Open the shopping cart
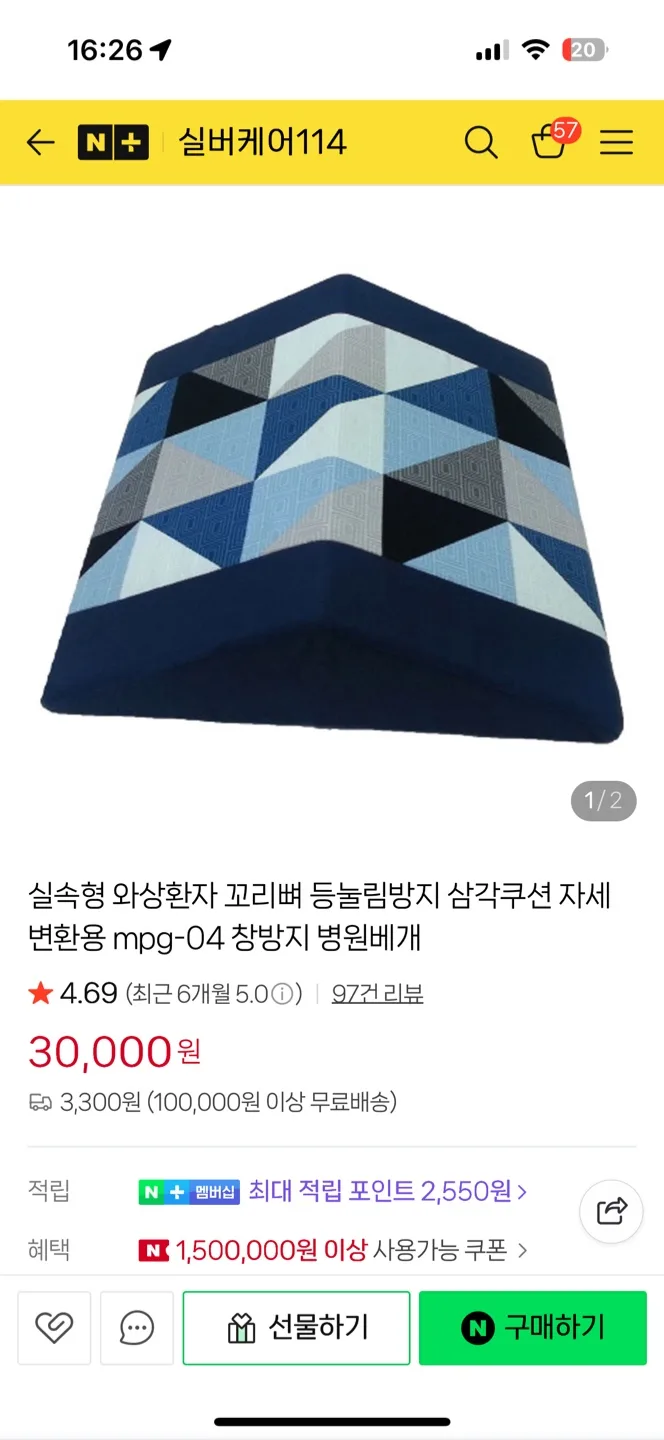 tap(549, 143)
